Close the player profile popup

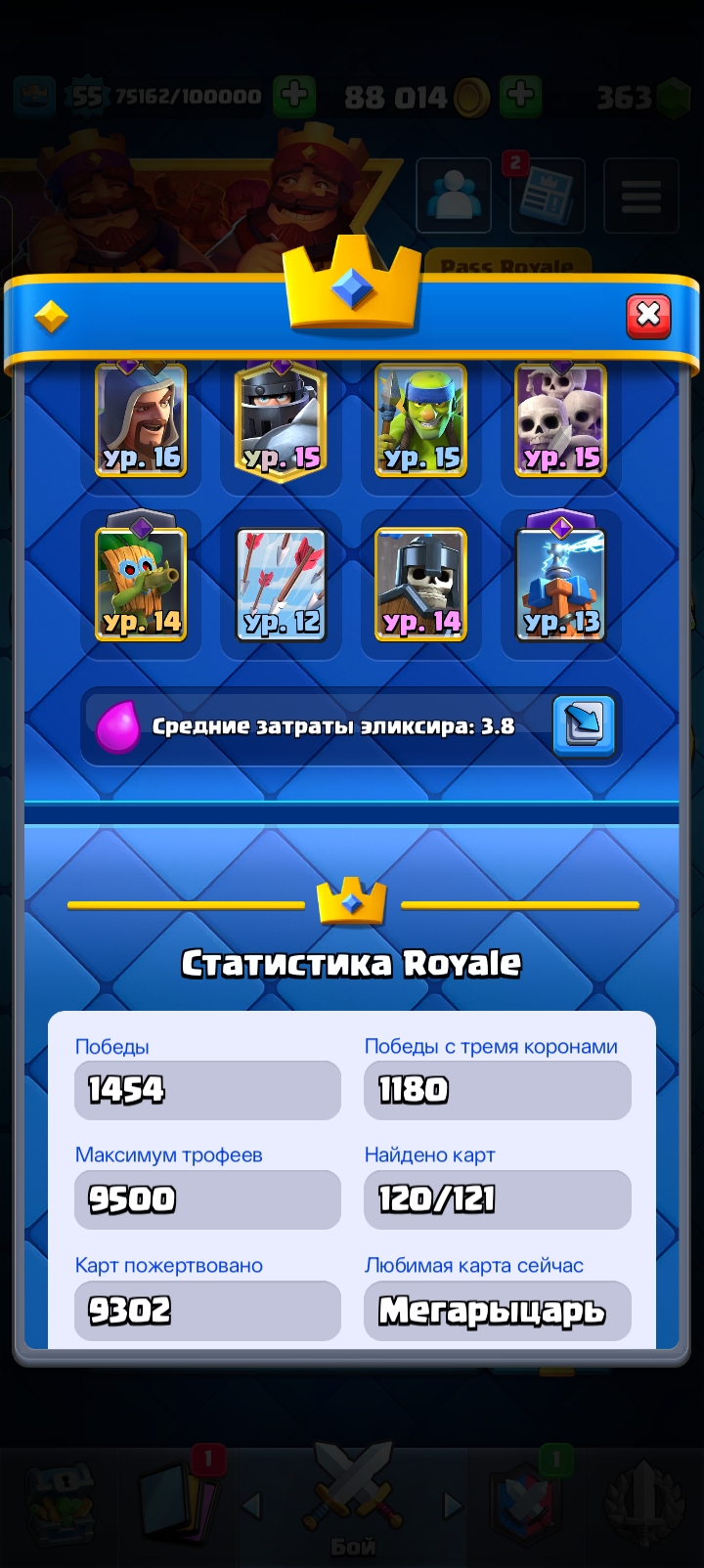tap(648, 316)
